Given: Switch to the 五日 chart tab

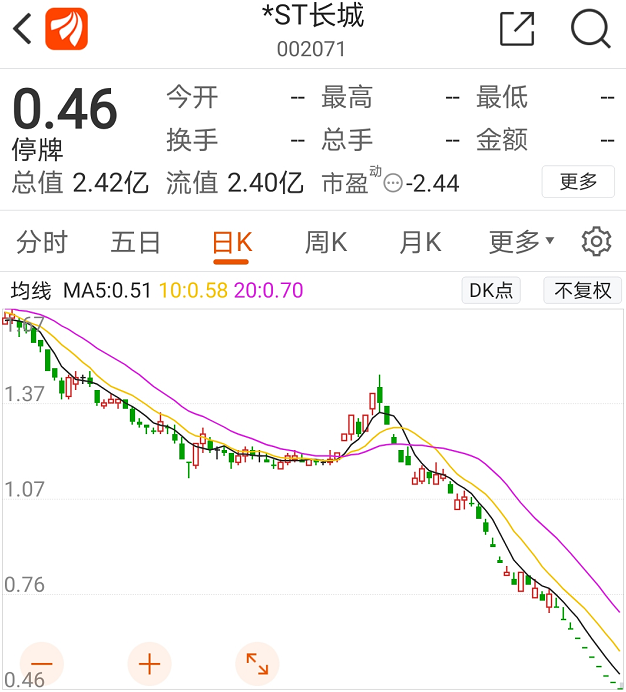Looking at the screenshot, I should pos(135,242).
